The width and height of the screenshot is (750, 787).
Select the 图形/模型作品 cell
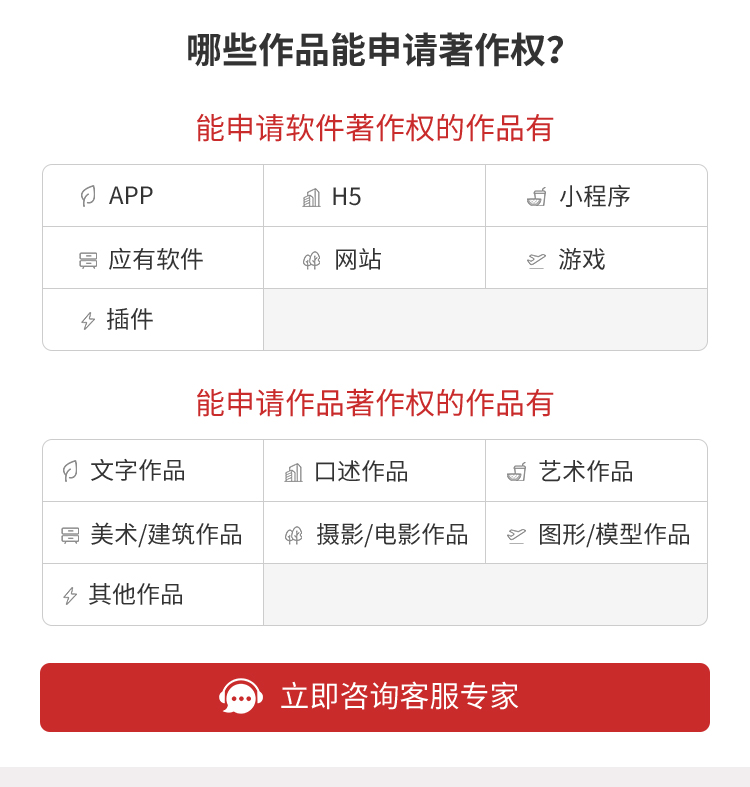pyautogui.click(x=597, y=534)
